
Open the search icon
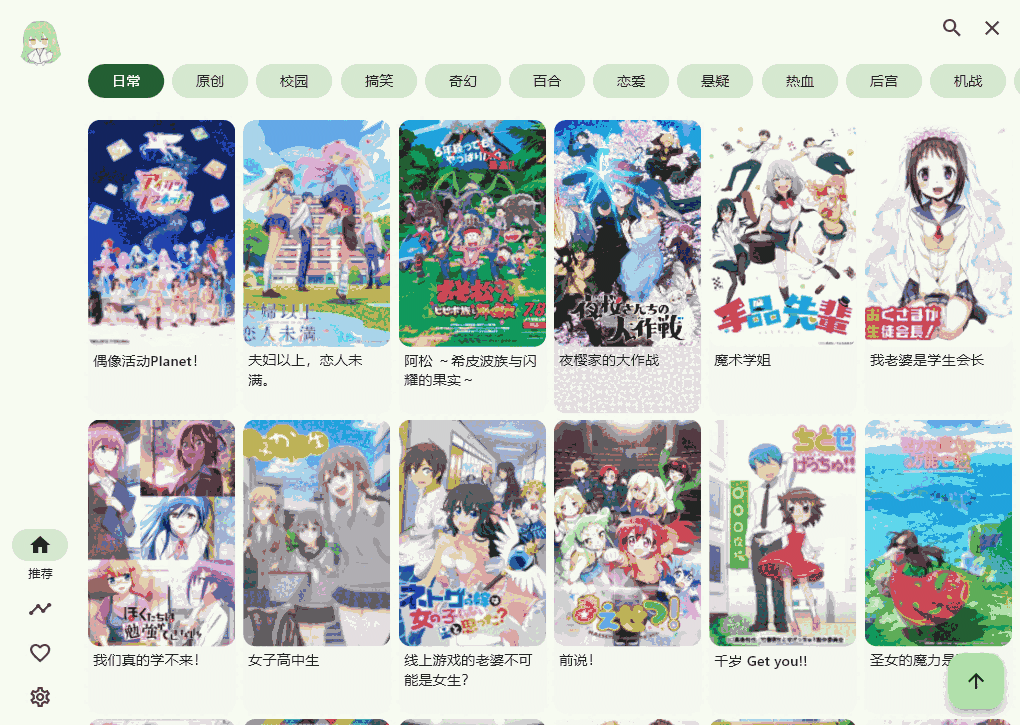951,28
